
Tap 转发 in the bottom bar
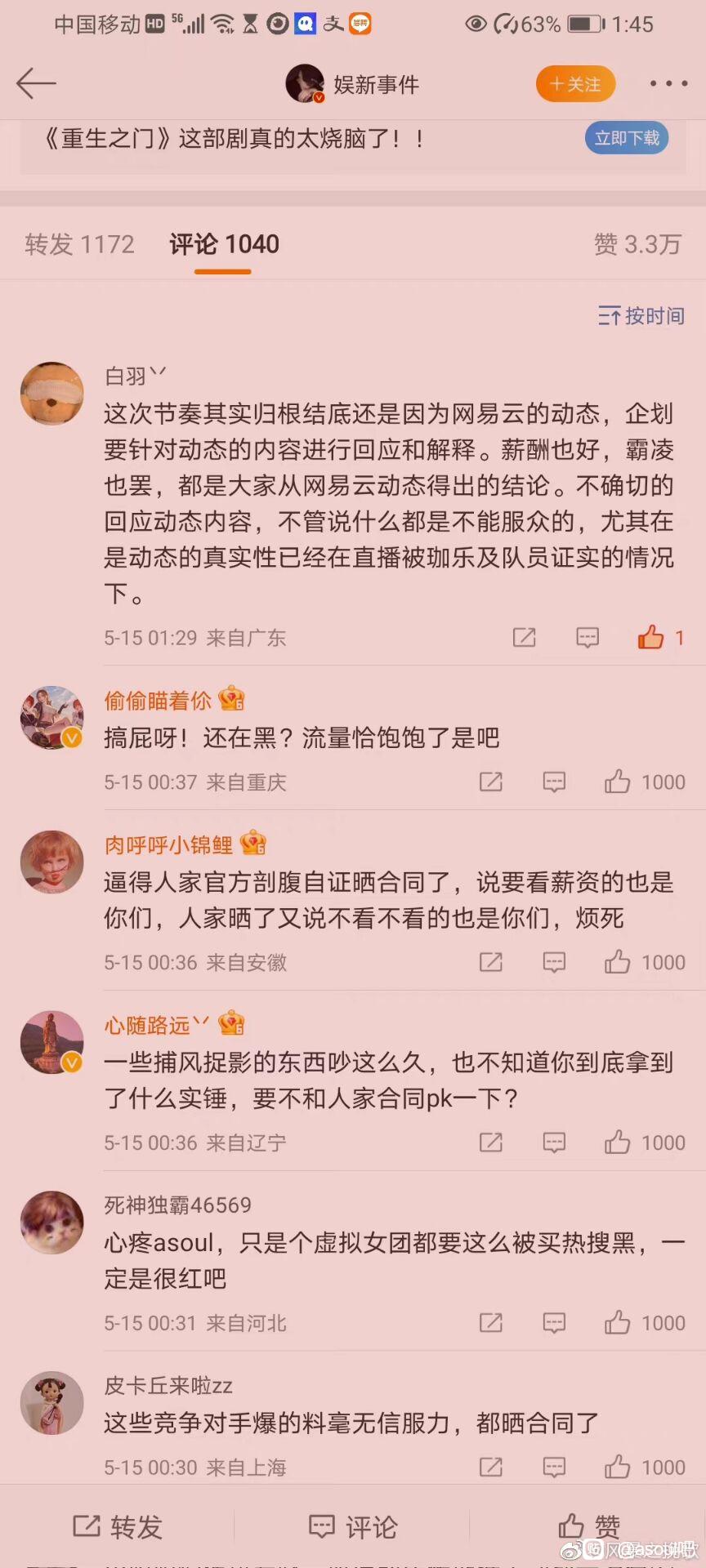point(118,1526)
